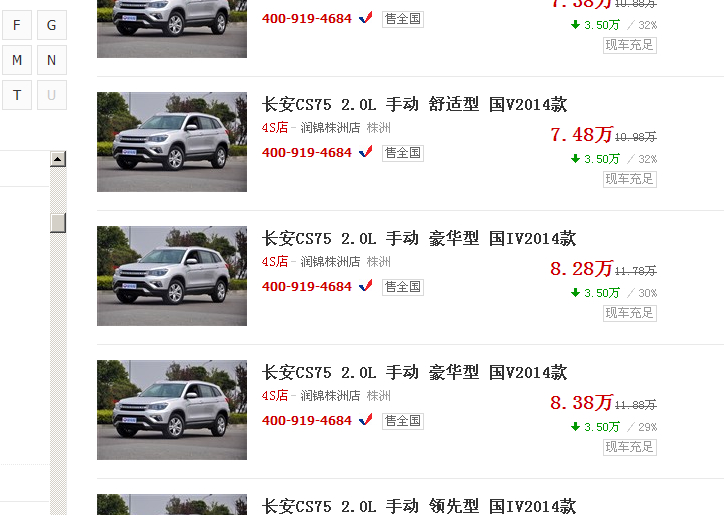This screenshot has height=515, width=724.
Task: Open 长安CS75 舒适型 国V2014款 listing
Action: coord(414,104)
